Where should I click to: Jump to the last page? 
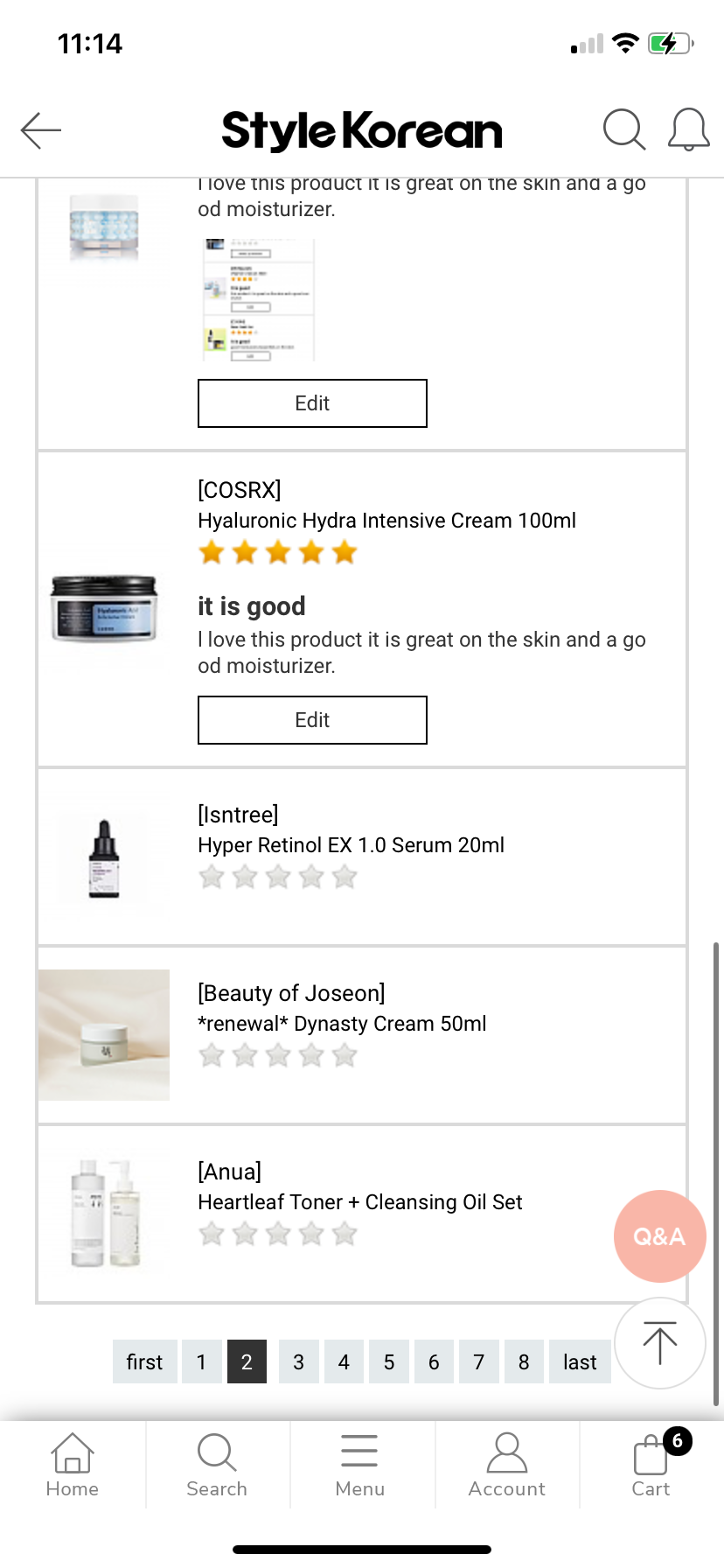579,1362
